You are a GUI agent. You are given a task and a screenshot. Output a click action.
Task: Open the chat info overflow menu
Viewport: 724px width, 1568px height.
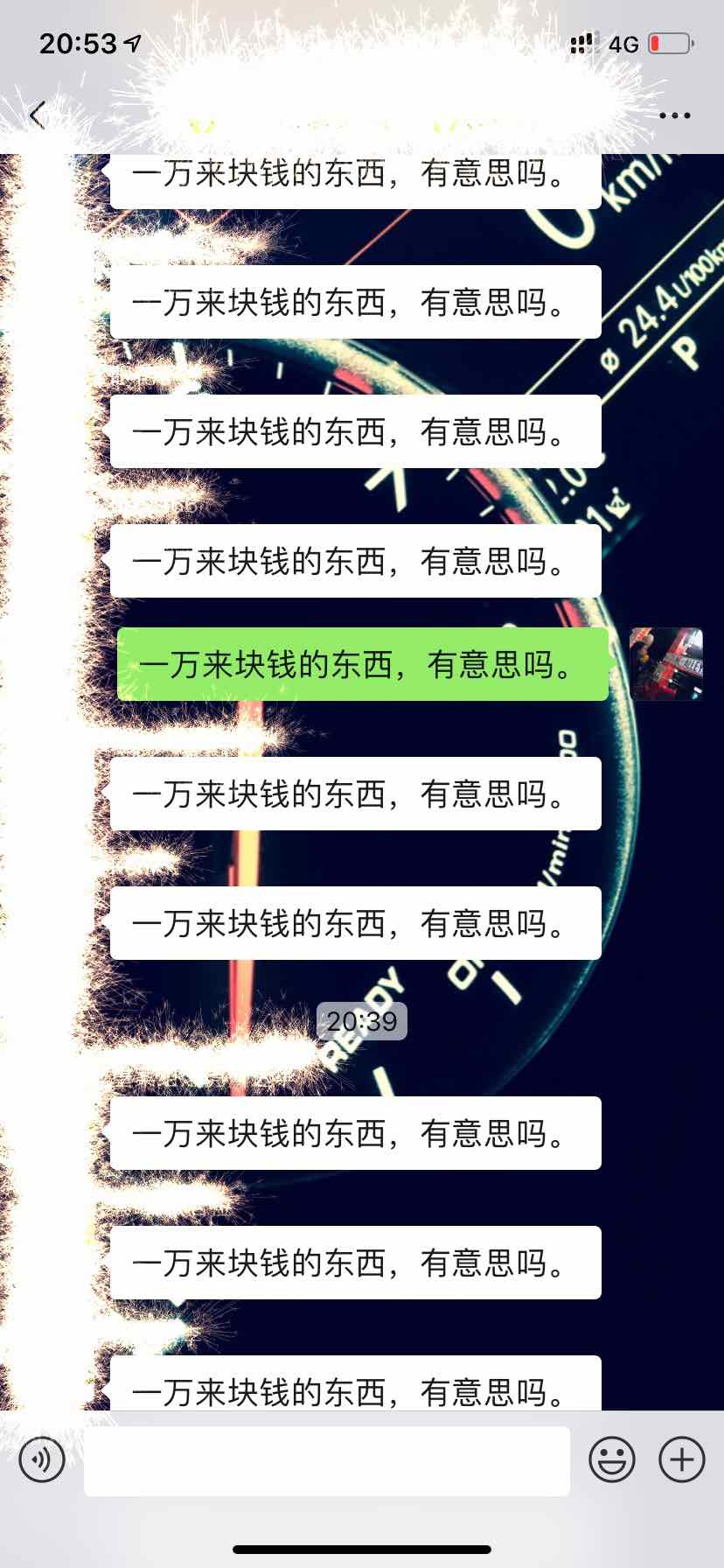tap(674, 115)
